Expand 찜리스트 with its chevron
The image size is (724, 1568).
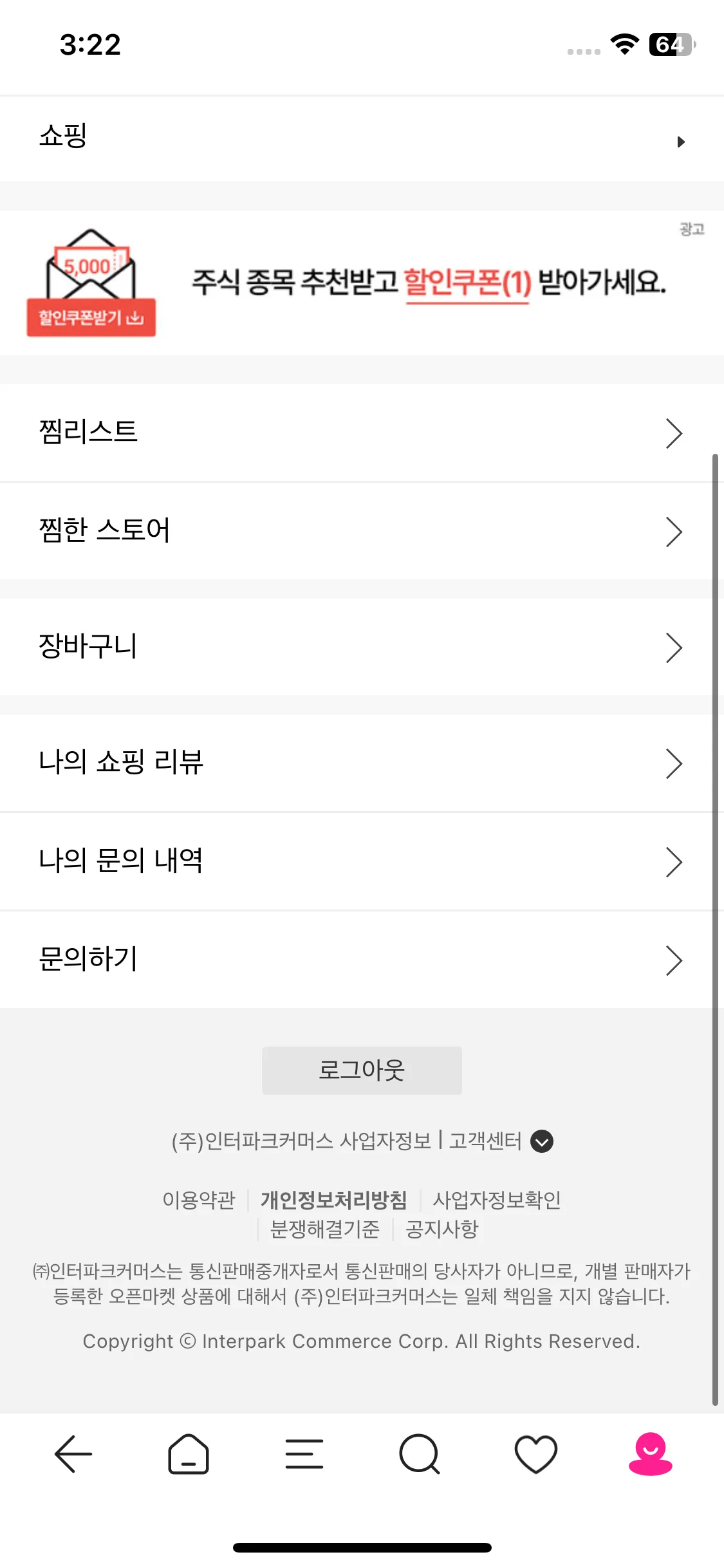tap(674, 433)
